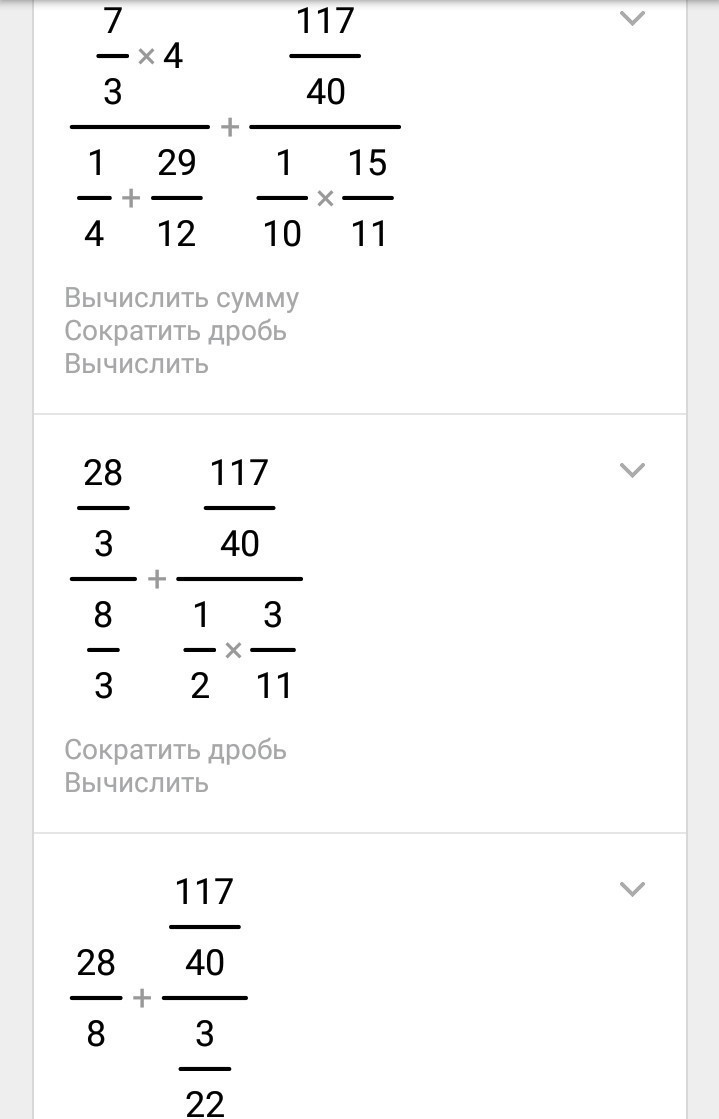The image size is (719, 1119).
Task: Expand the step with 'Вычислить сумму' hint
Action: click(x=632, y=18)
